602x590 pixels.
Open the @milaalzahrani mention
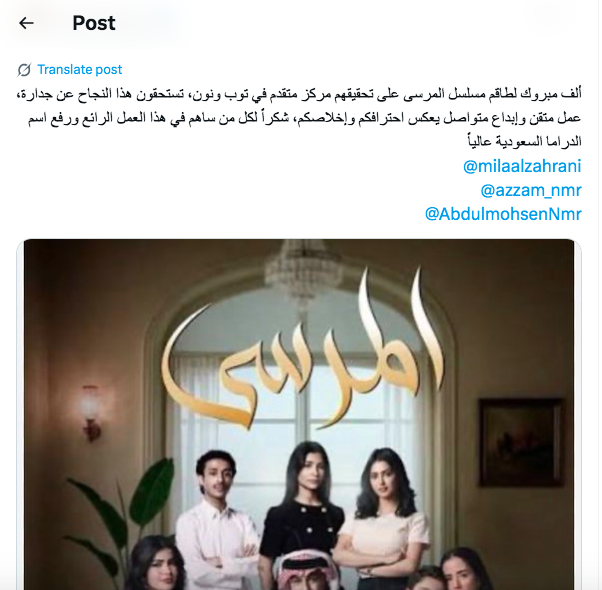click(521, 166)
